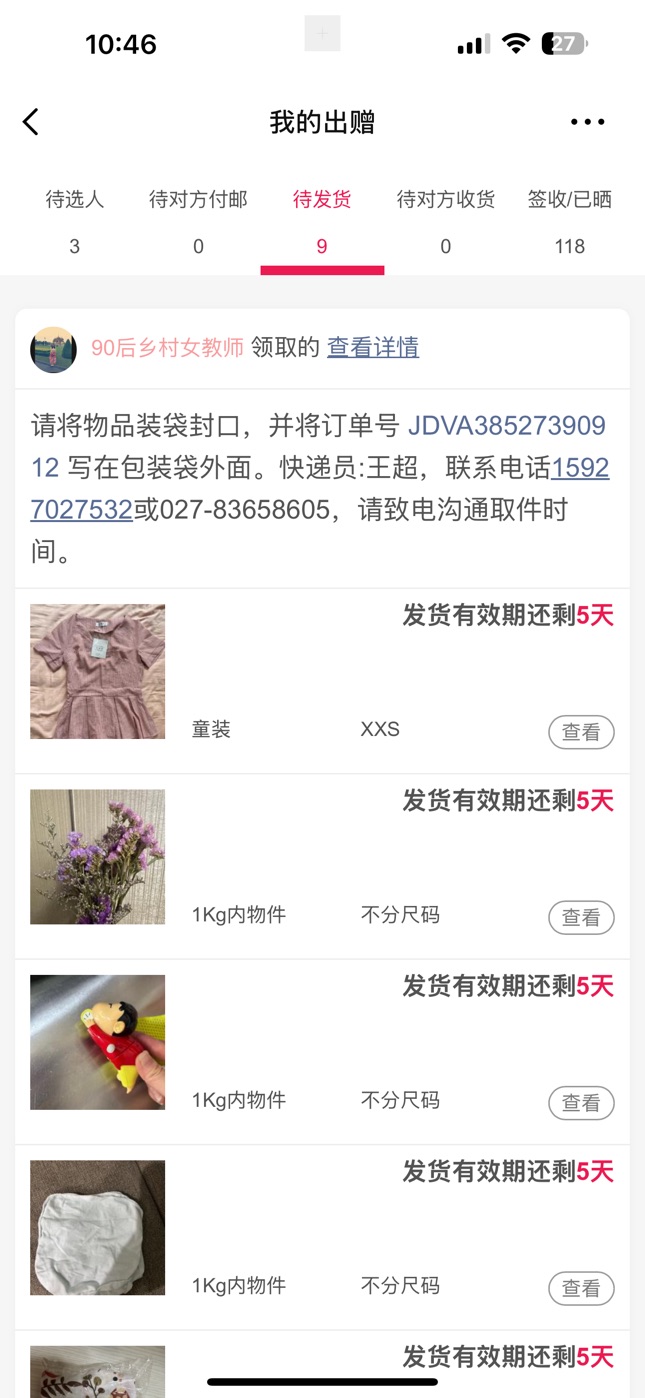Open 90后乡村女教师's profile avatar

point(54,349)
